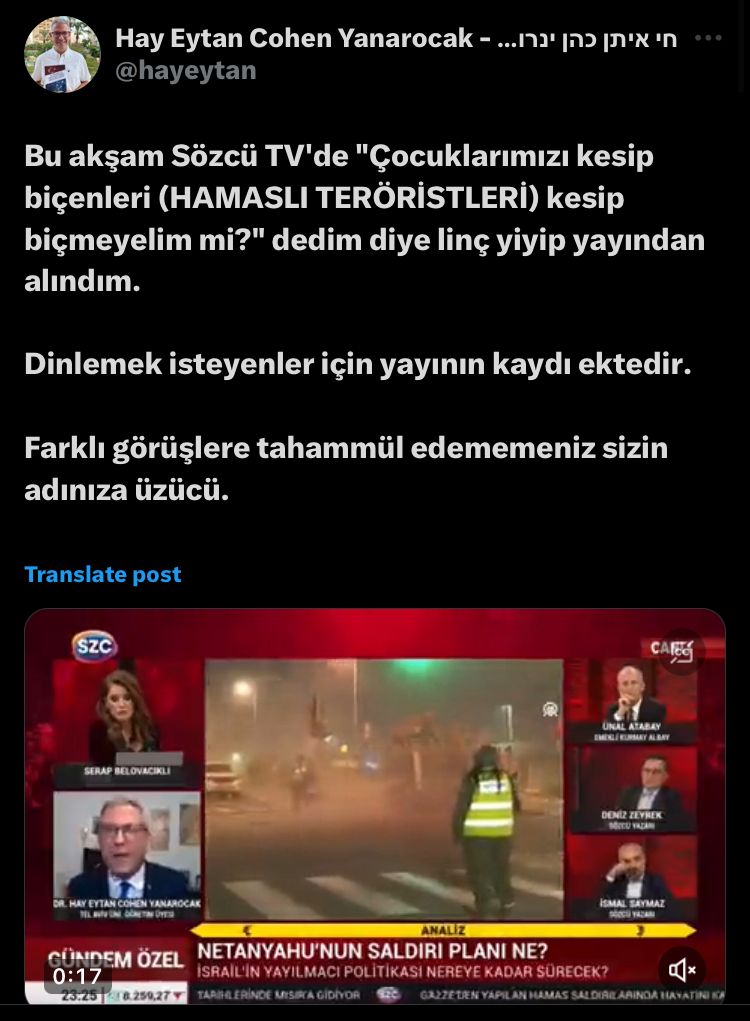Toggle closed captions on the video

(x=681, y=651)
